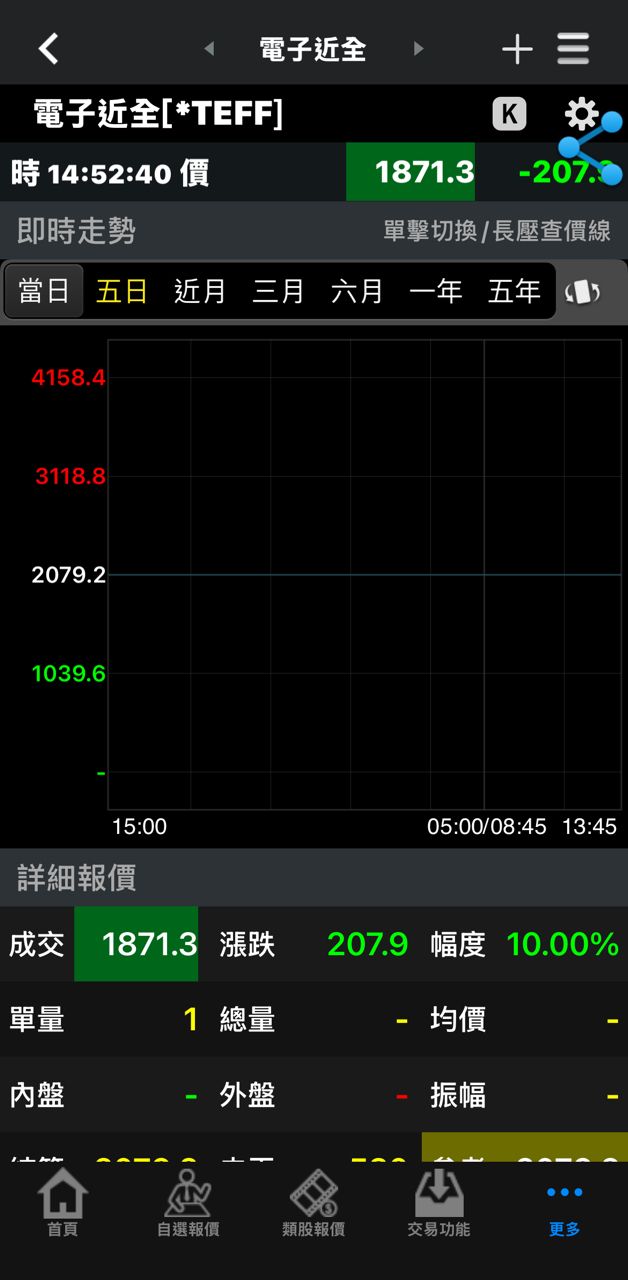Open the 交易功能 tab
The height and width of the screenshot is (1280, 628).
pyautogui.click(x=439, y=1204)
